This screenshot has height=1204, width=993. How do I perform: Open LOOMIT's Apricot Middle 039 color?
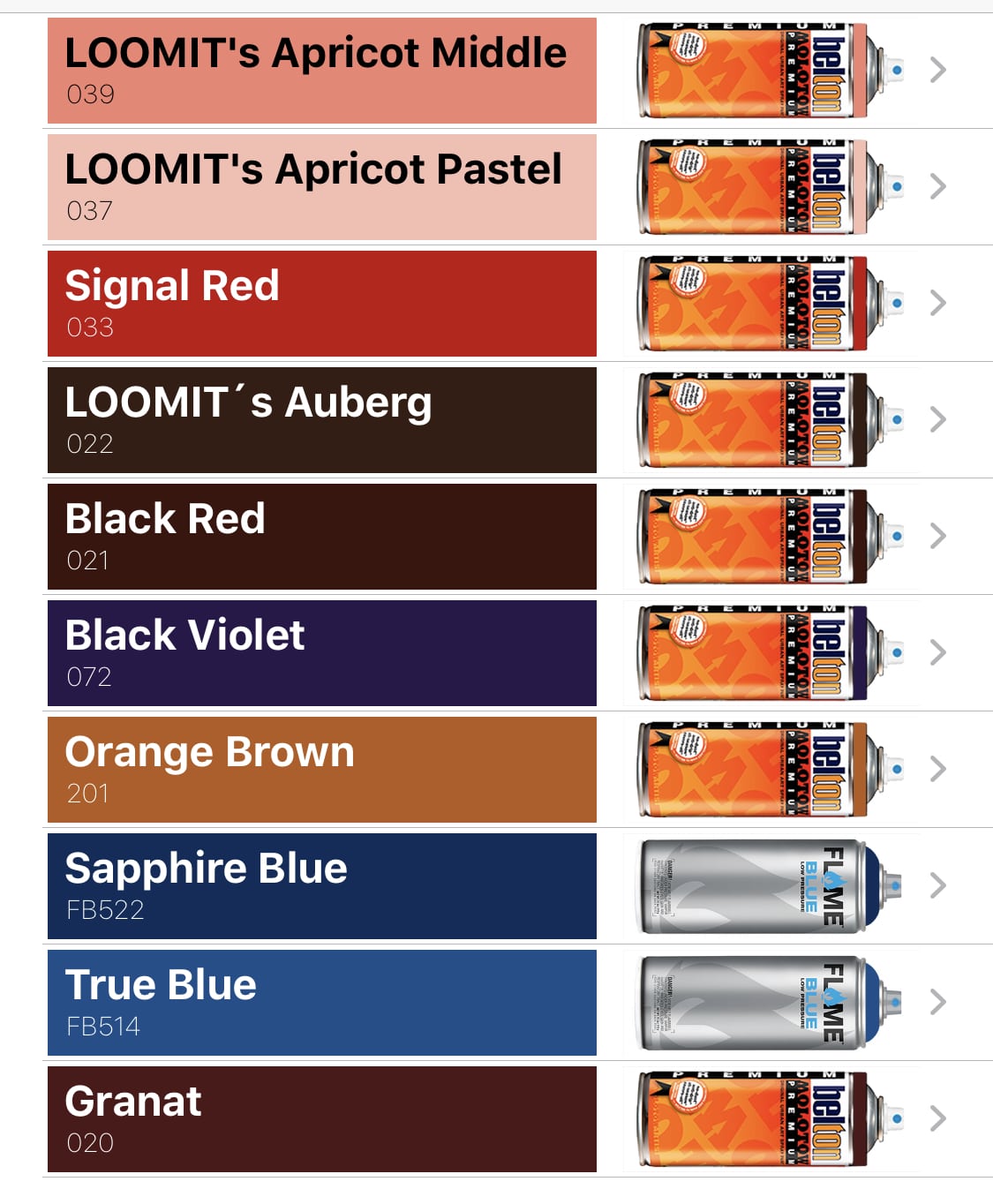(x=321, y=71)
